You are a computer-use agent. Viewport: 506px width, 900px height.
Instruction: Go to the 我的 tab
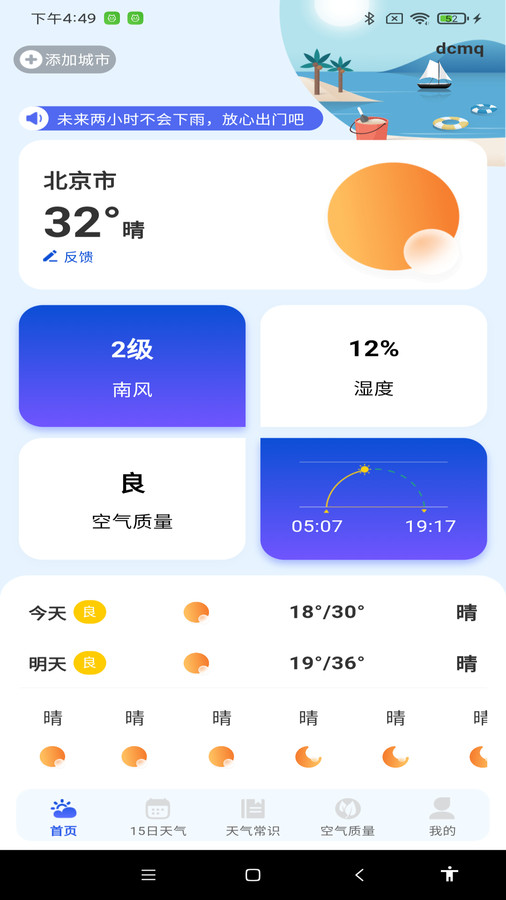point(442,816)
